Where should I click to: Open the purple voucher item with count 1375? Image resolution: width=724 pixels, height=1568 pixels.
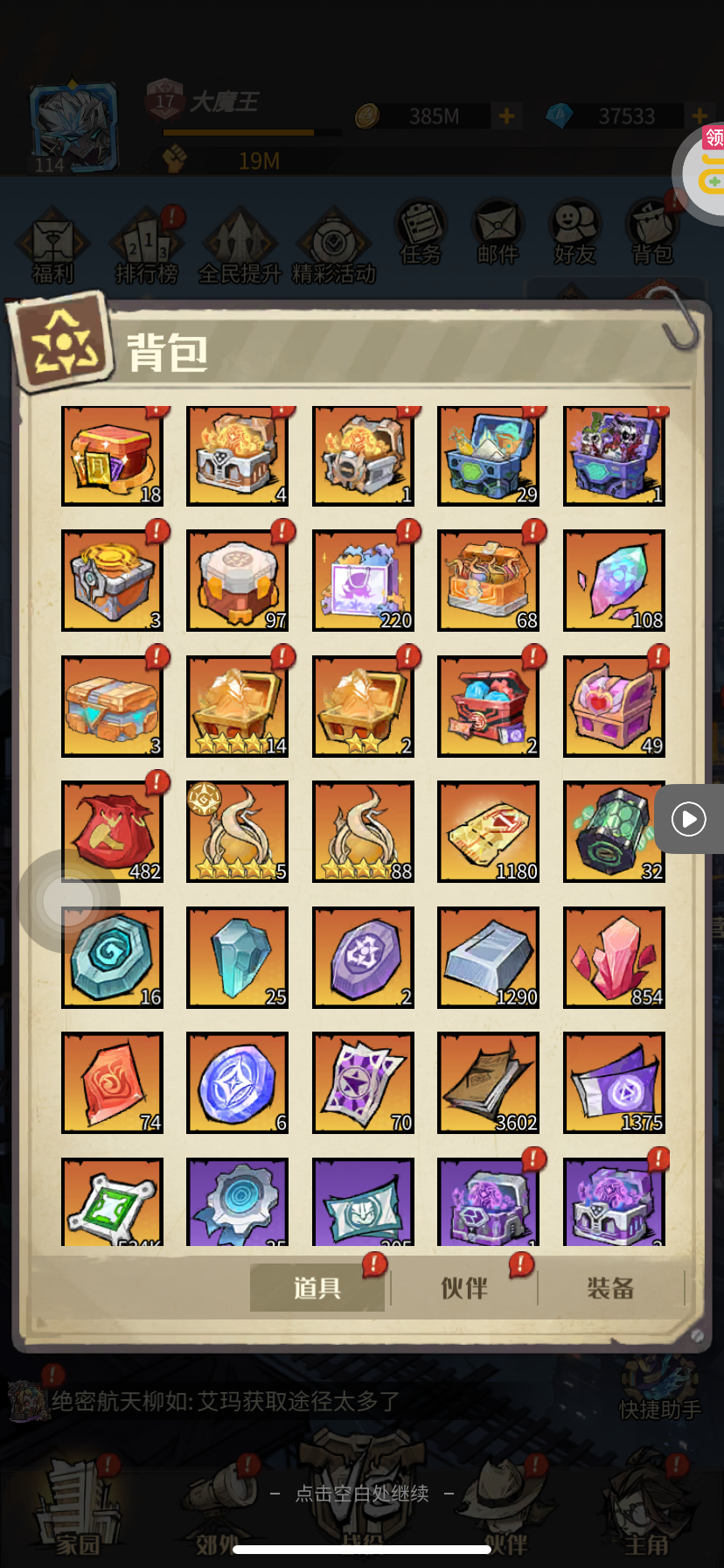615,1083
